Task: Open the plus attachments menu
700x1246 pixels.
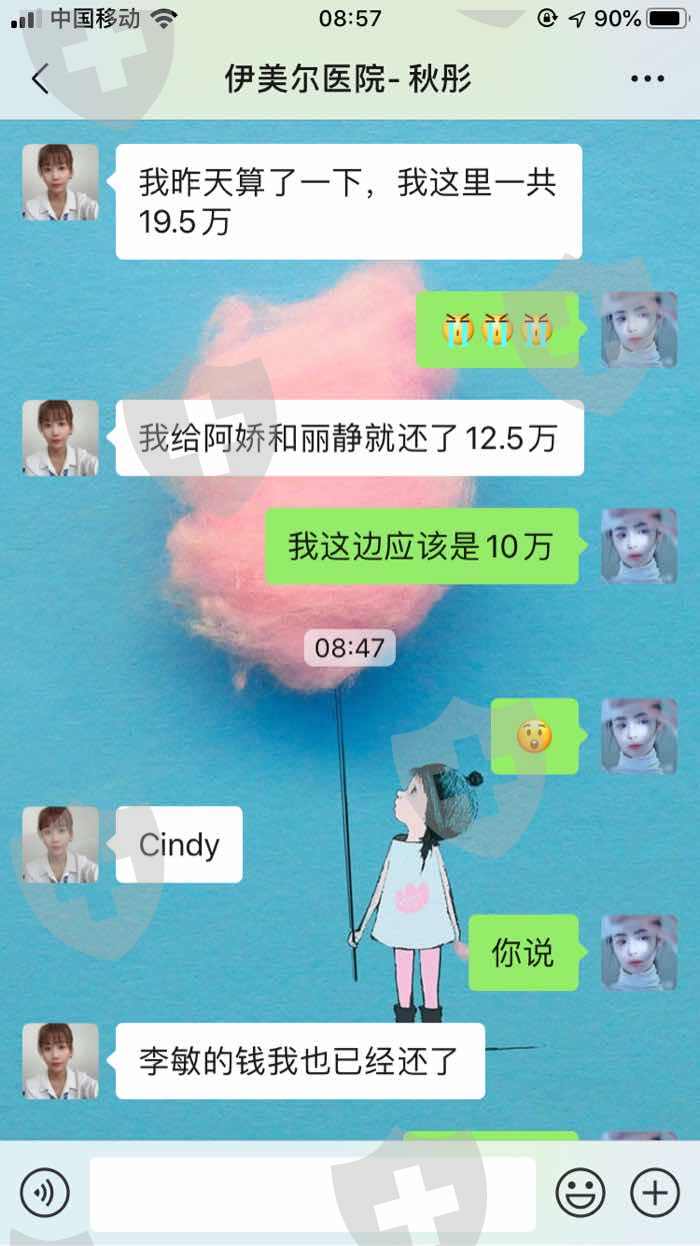Action: click(x=655, y=1194)
